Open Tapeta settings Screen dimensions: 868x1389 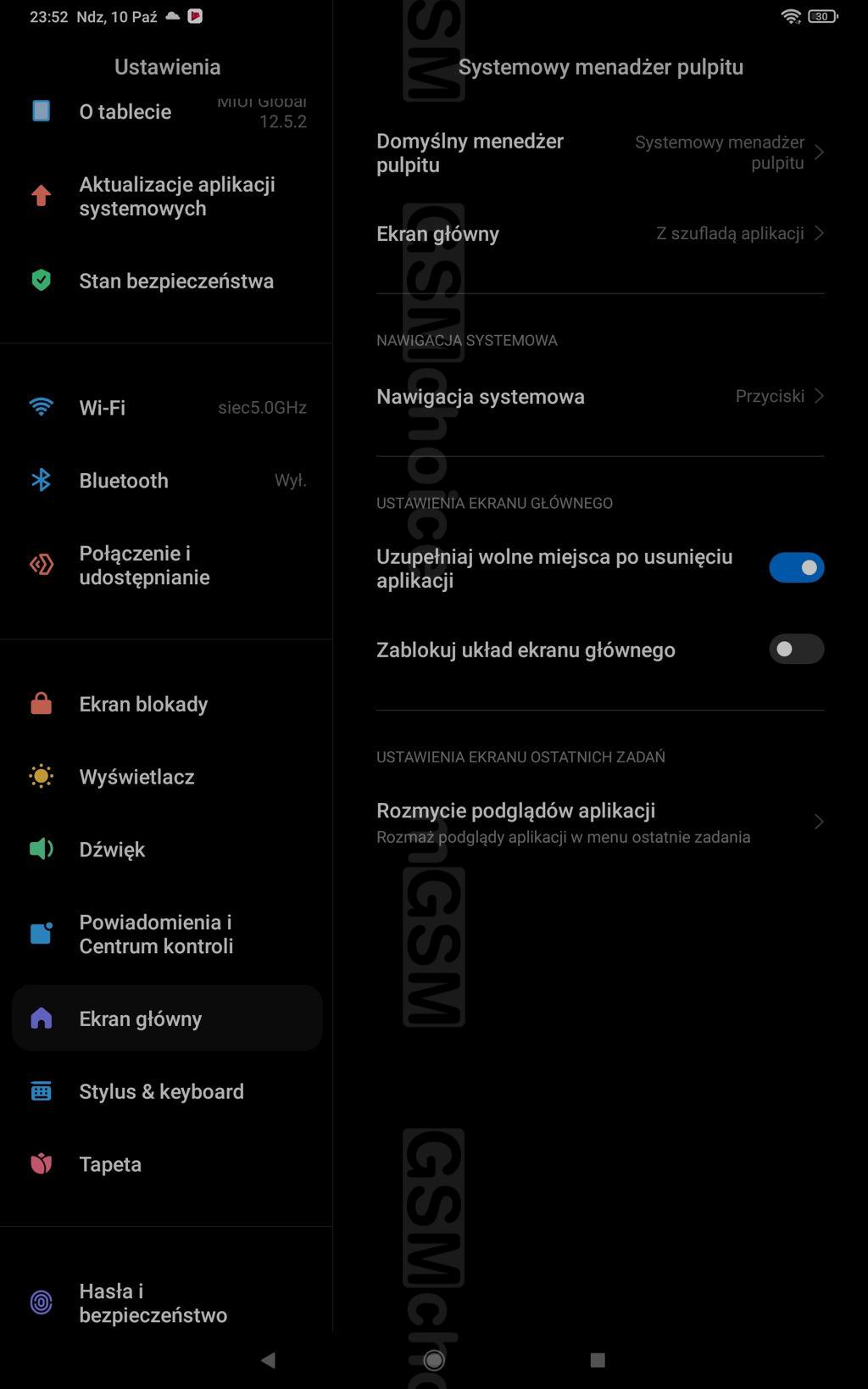click(x=166, y=1164)
